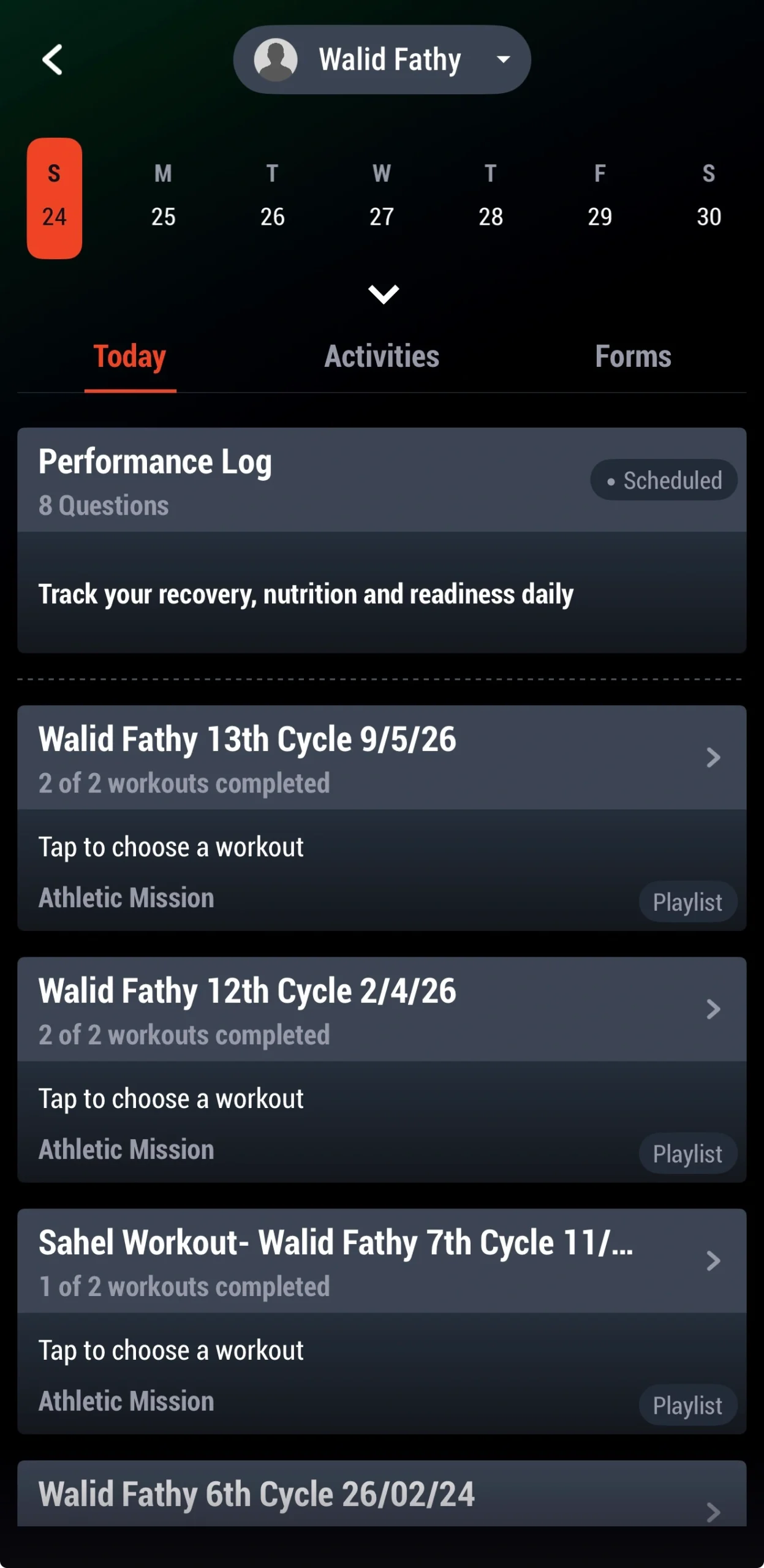Open Walid Fathy 13th Cycle 9/5/26
Screen dimensions: 764x1568
click(x=382, y=758)
